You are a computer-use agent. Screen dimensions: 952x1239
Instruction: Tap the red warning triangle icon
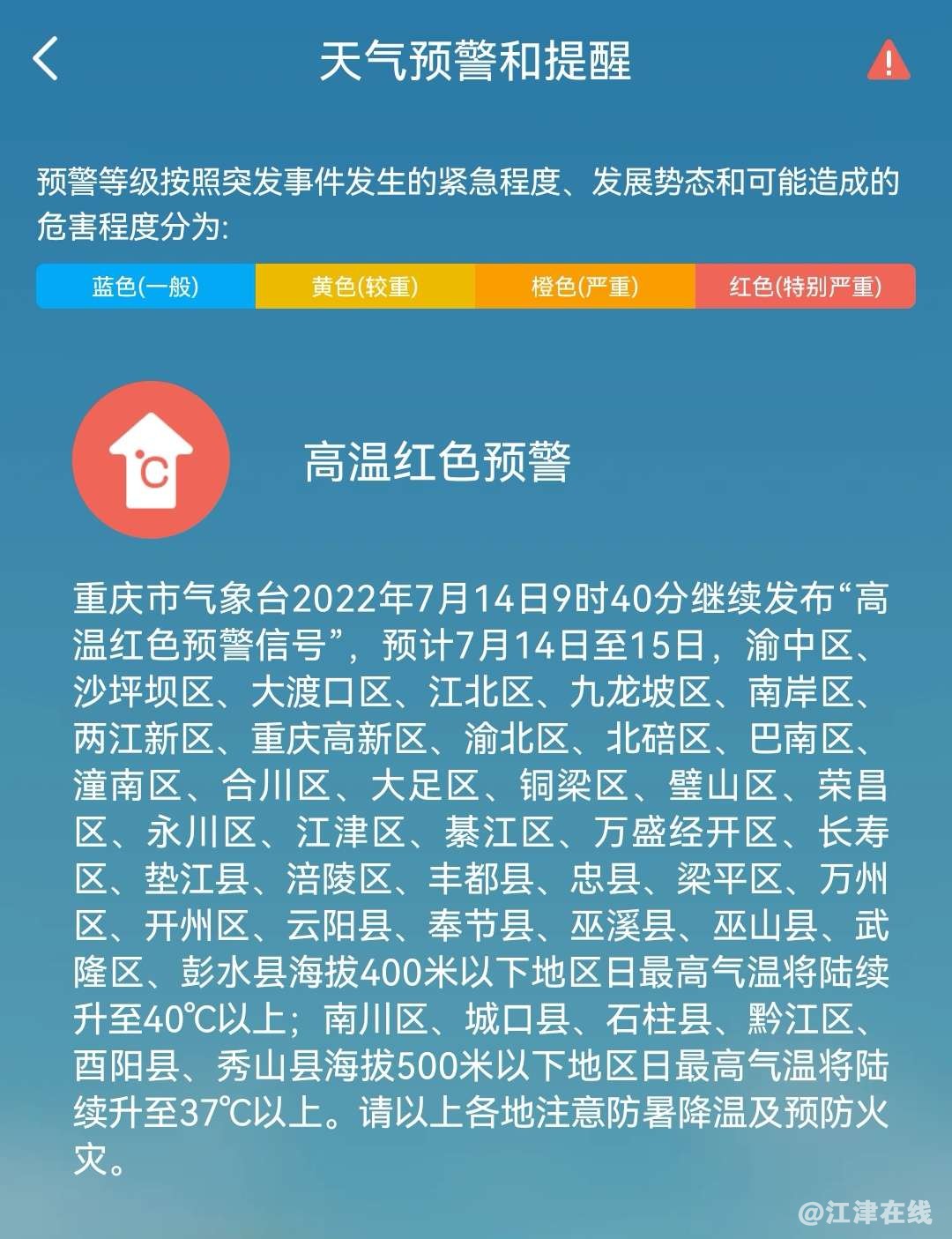888,61
